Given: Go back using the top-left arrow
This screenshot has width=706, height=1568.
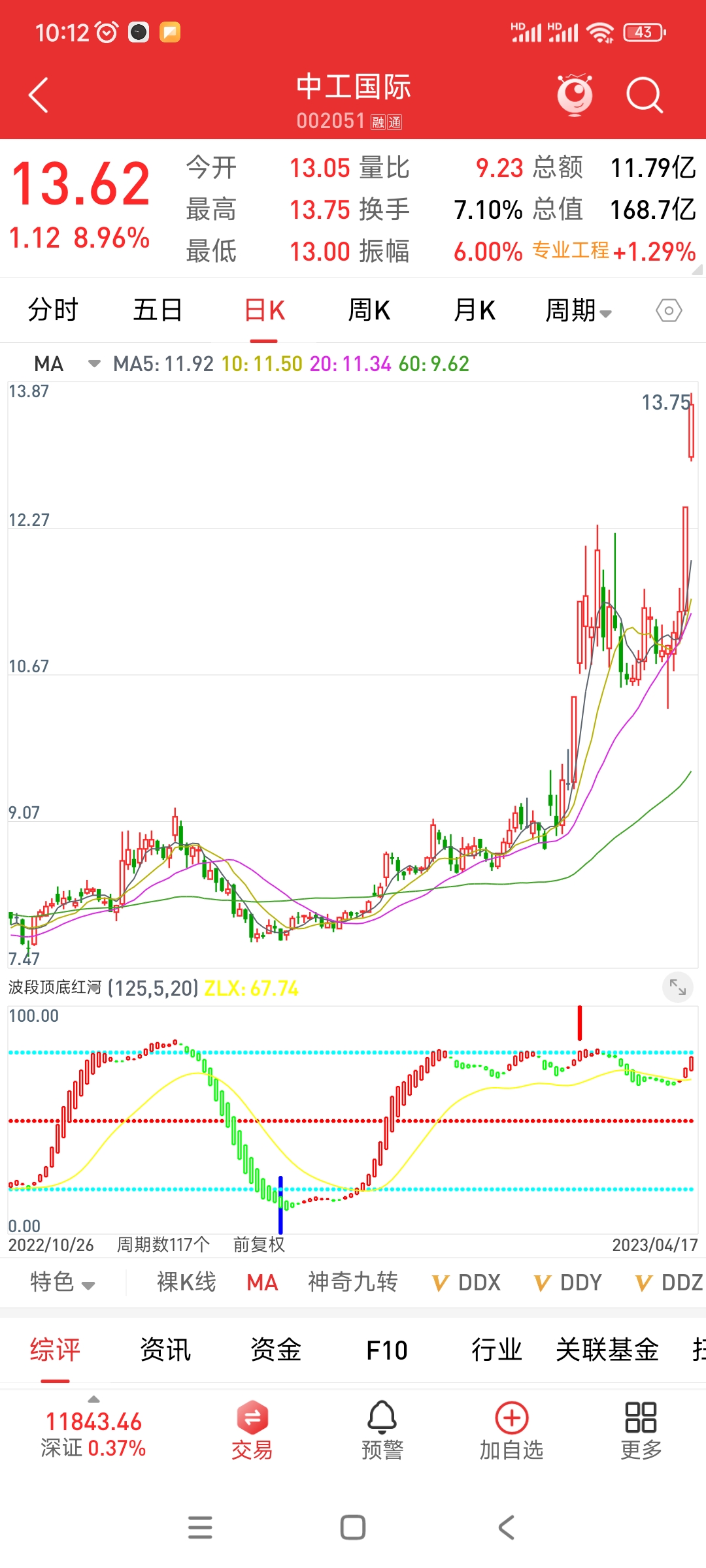Looking at the screenshot, I should pyautogui.click(x=39, y=95).
